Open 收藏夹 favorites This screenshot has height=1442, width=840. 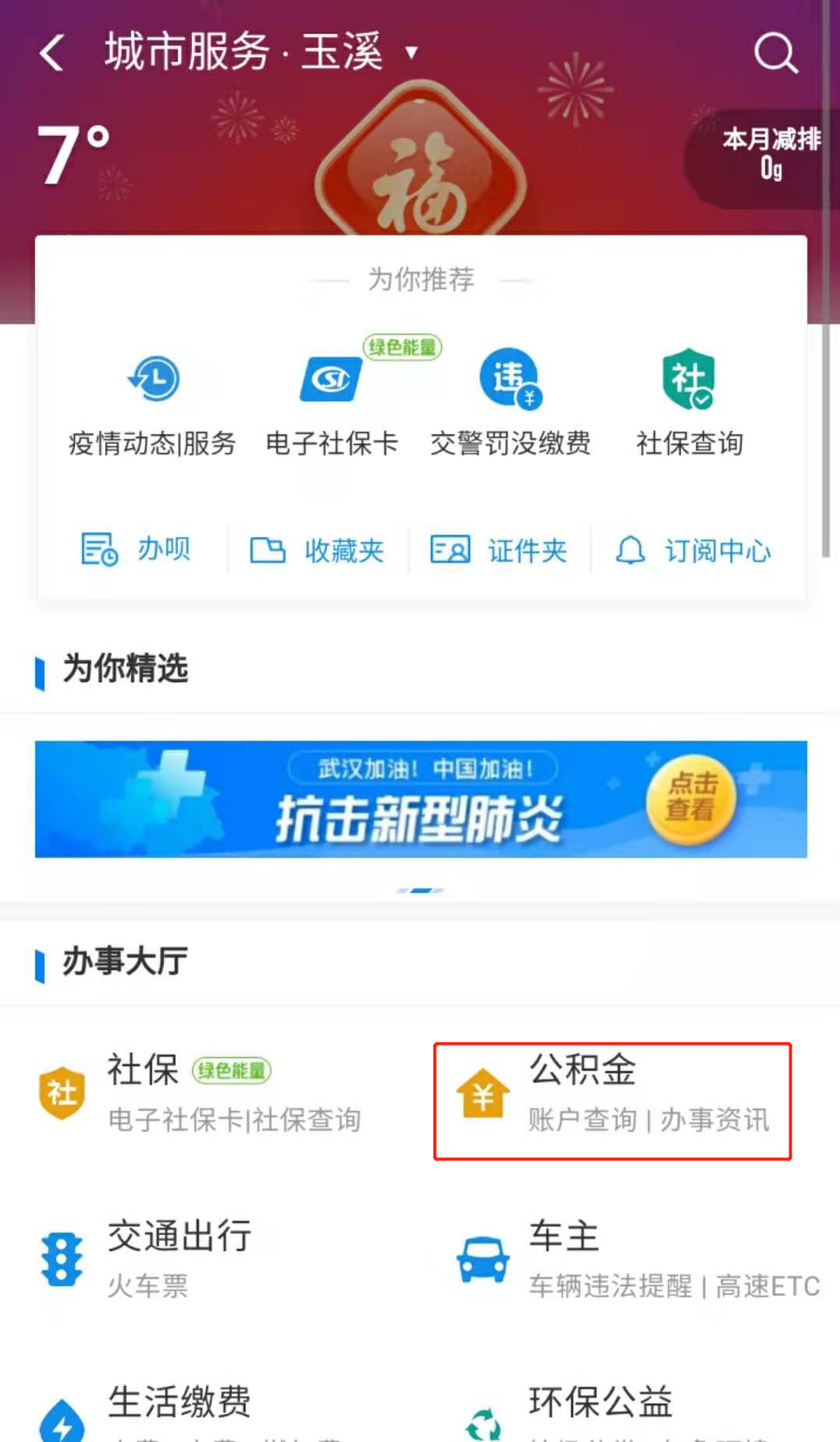click(x=317, y=550)
